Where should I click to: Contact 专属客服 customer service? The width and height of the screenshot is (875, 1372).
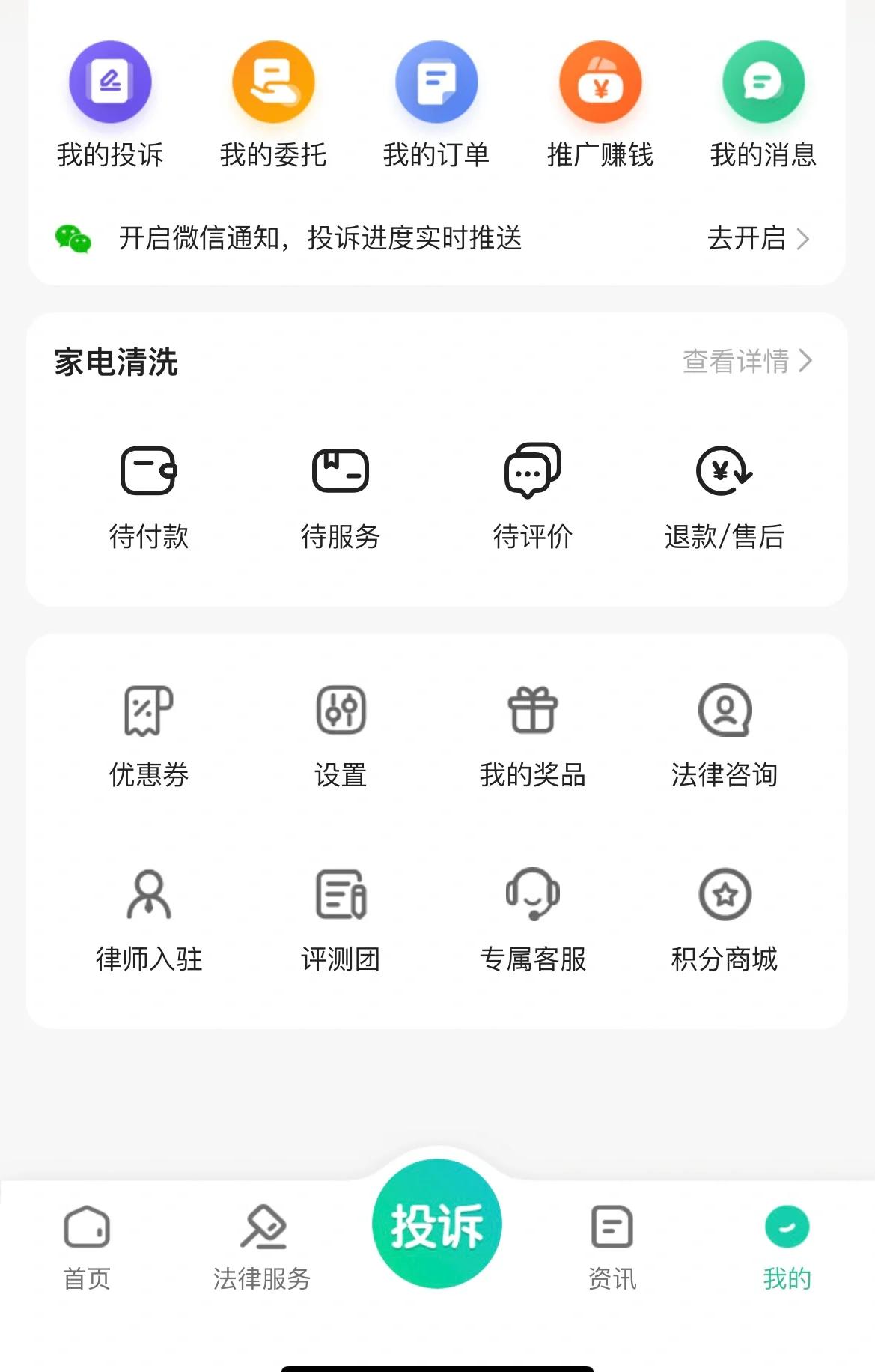532,919
